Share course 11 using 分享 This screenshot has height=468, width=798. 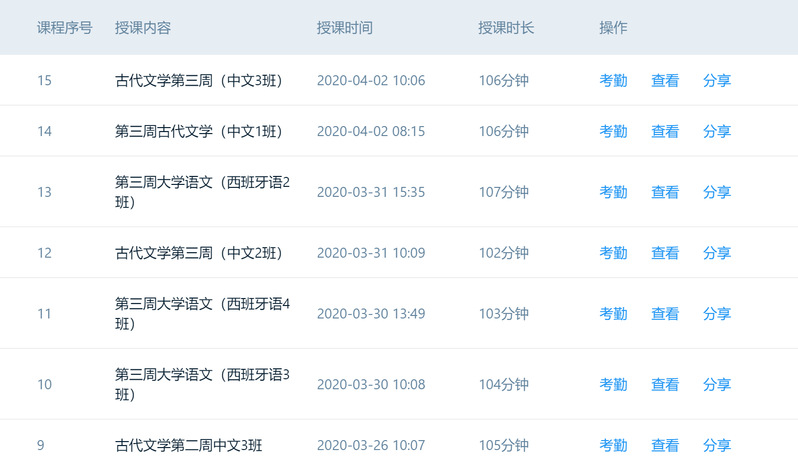717,314
